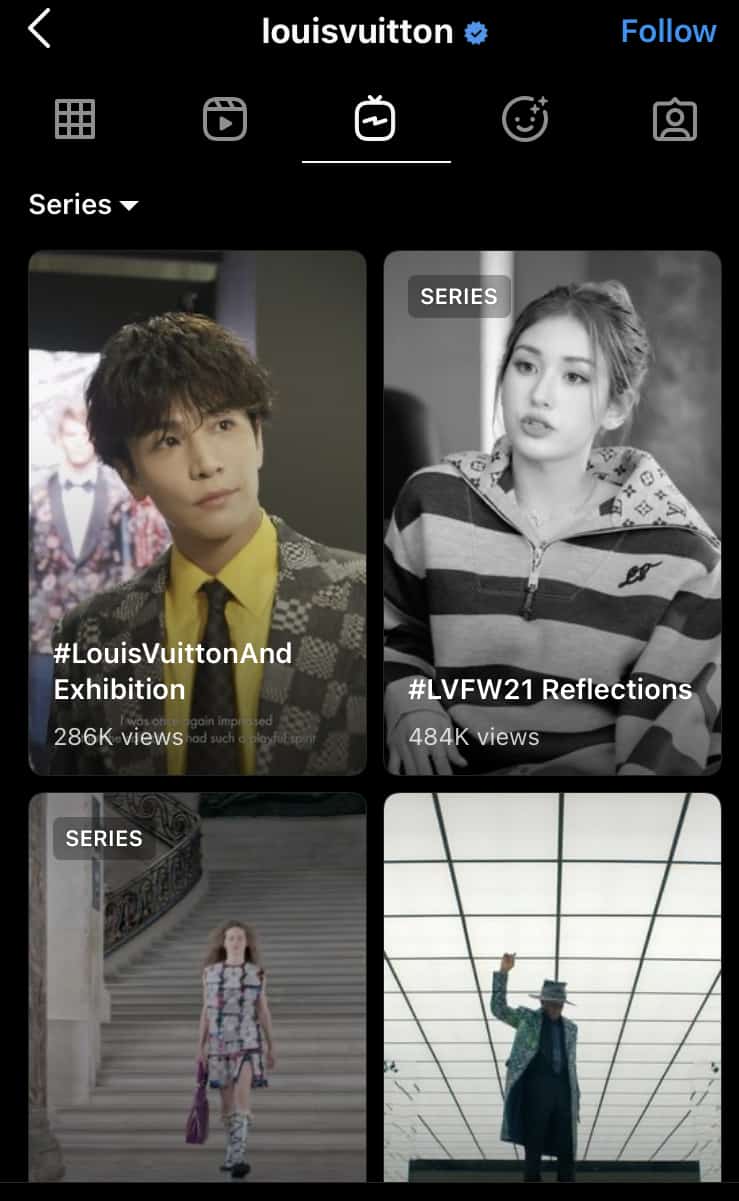Open the effects smiley face tab
The image size is (739, 1201).
click(x=525, y=120)
